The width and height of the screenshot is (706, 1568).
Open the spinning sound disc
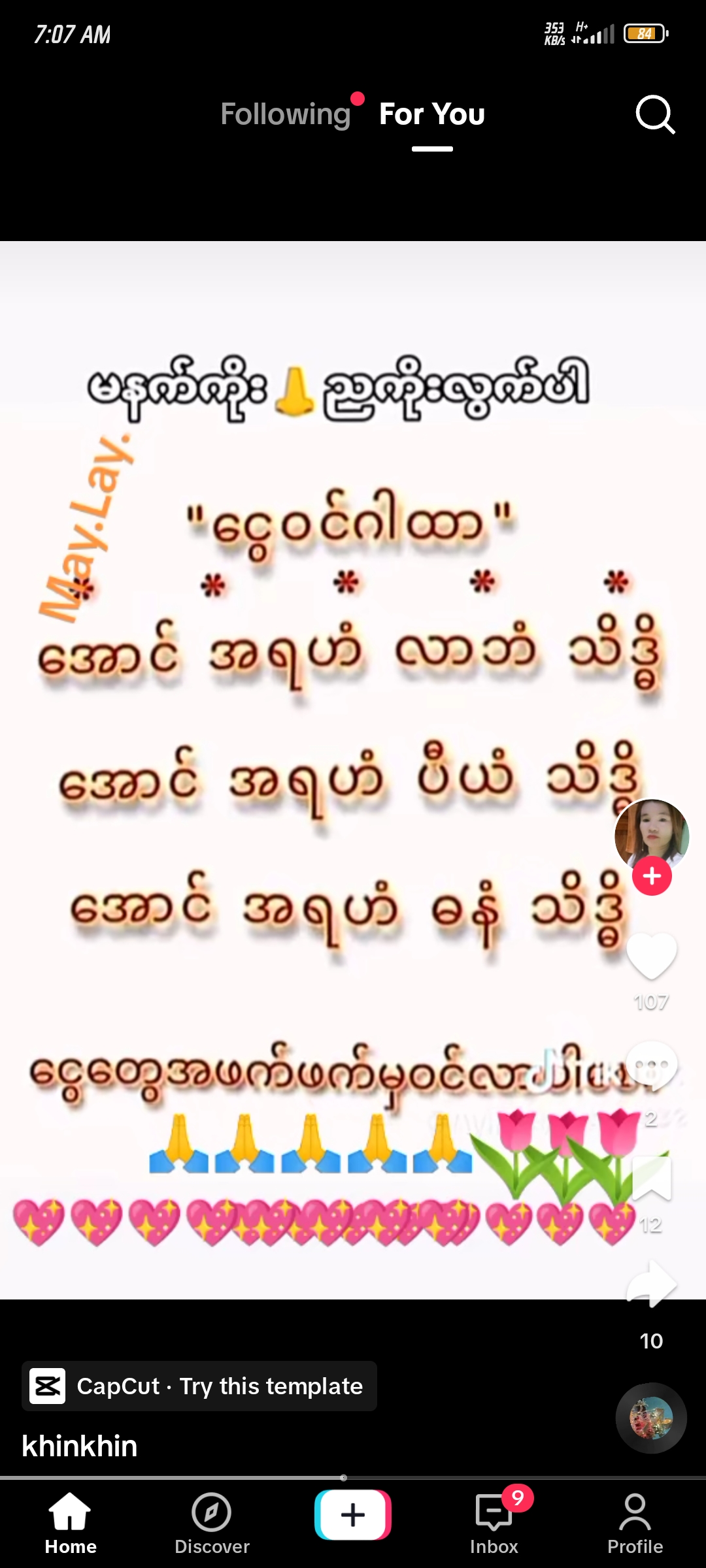click(650, 1418)
